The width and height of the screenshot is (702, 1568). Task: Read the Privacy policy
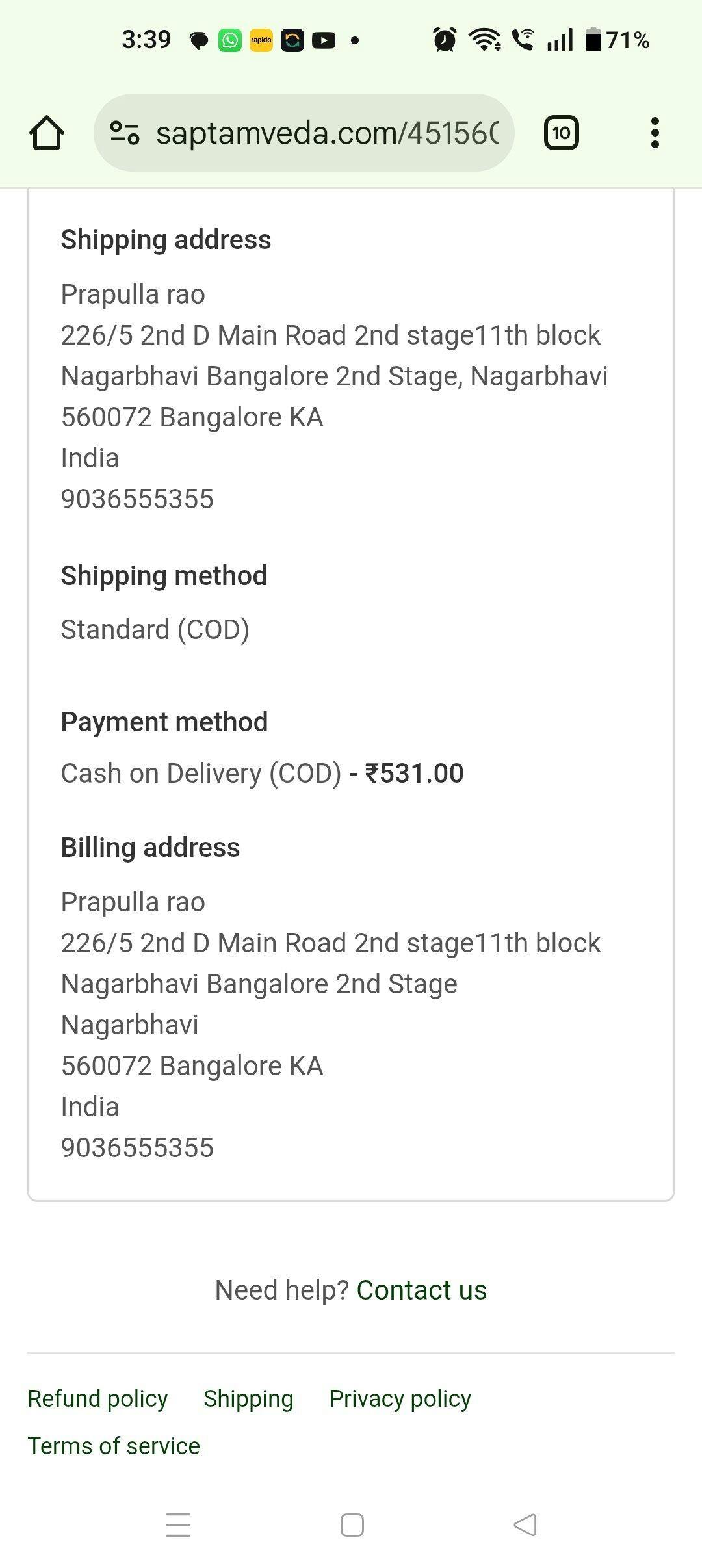(x=400, y=1398)
